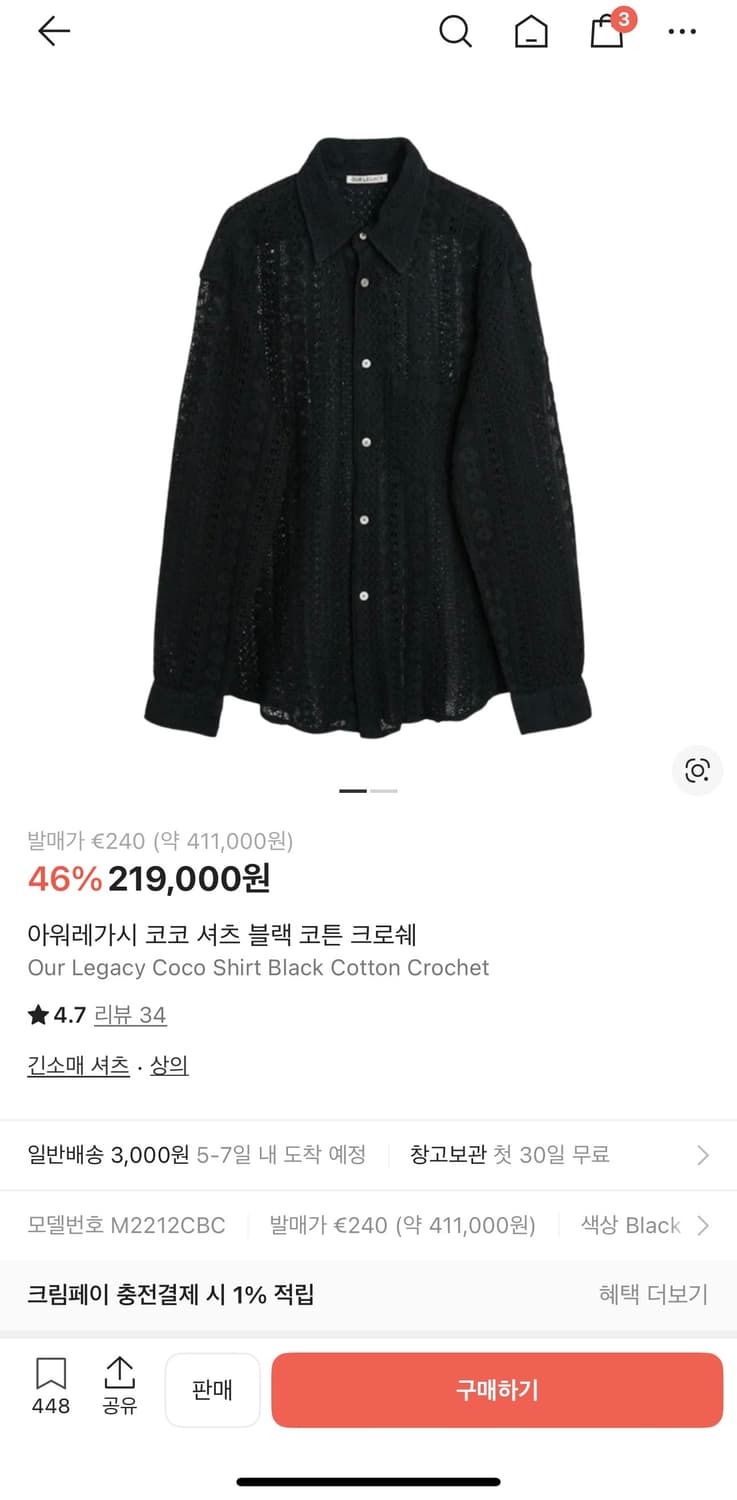Go to the home screen via home icon
This screenshot has width=737, height=1500.
point(531,31)
